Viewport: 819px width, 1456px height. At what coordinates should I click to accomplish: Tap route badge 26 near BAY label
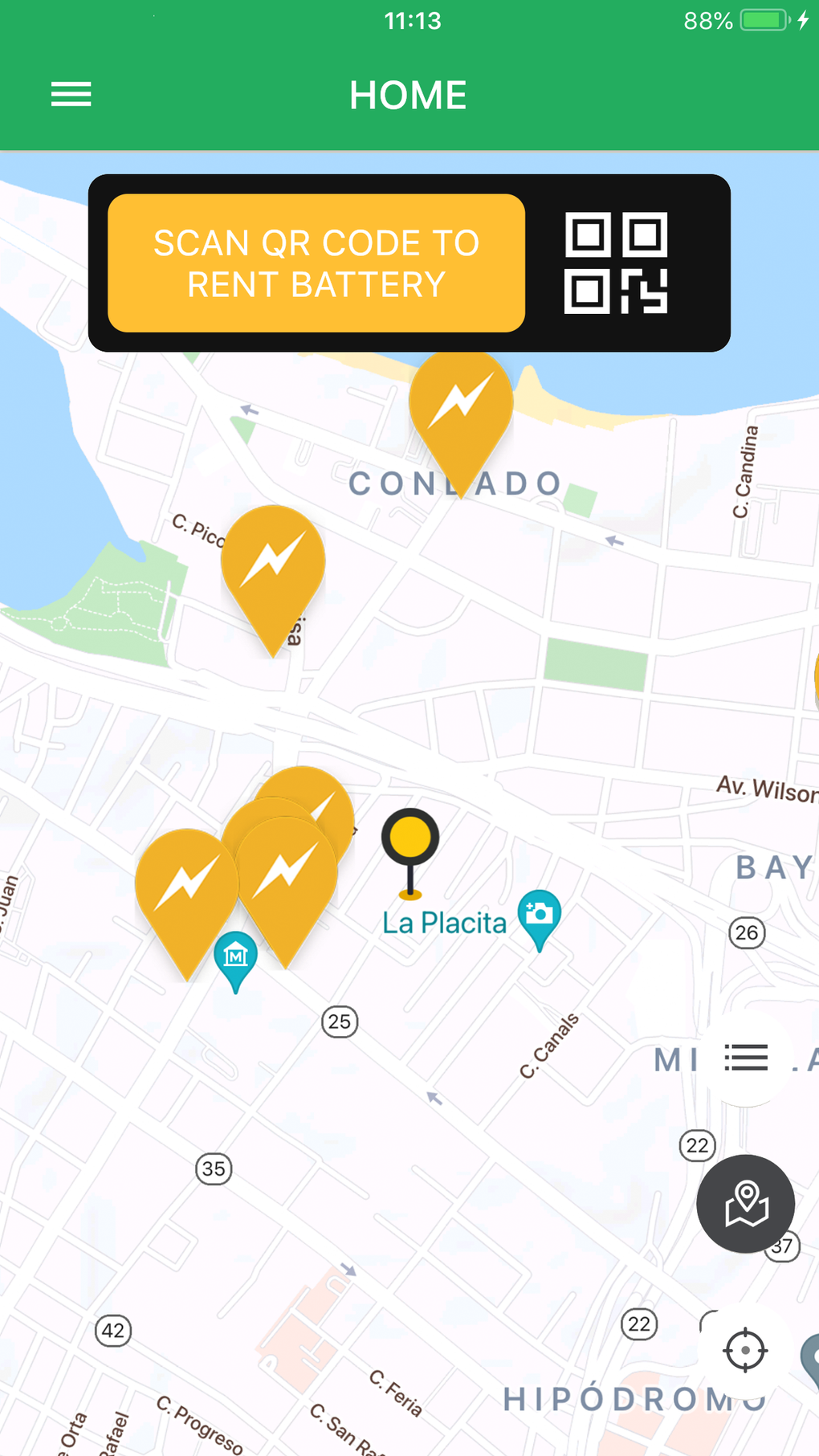click(x=747, y=933)
